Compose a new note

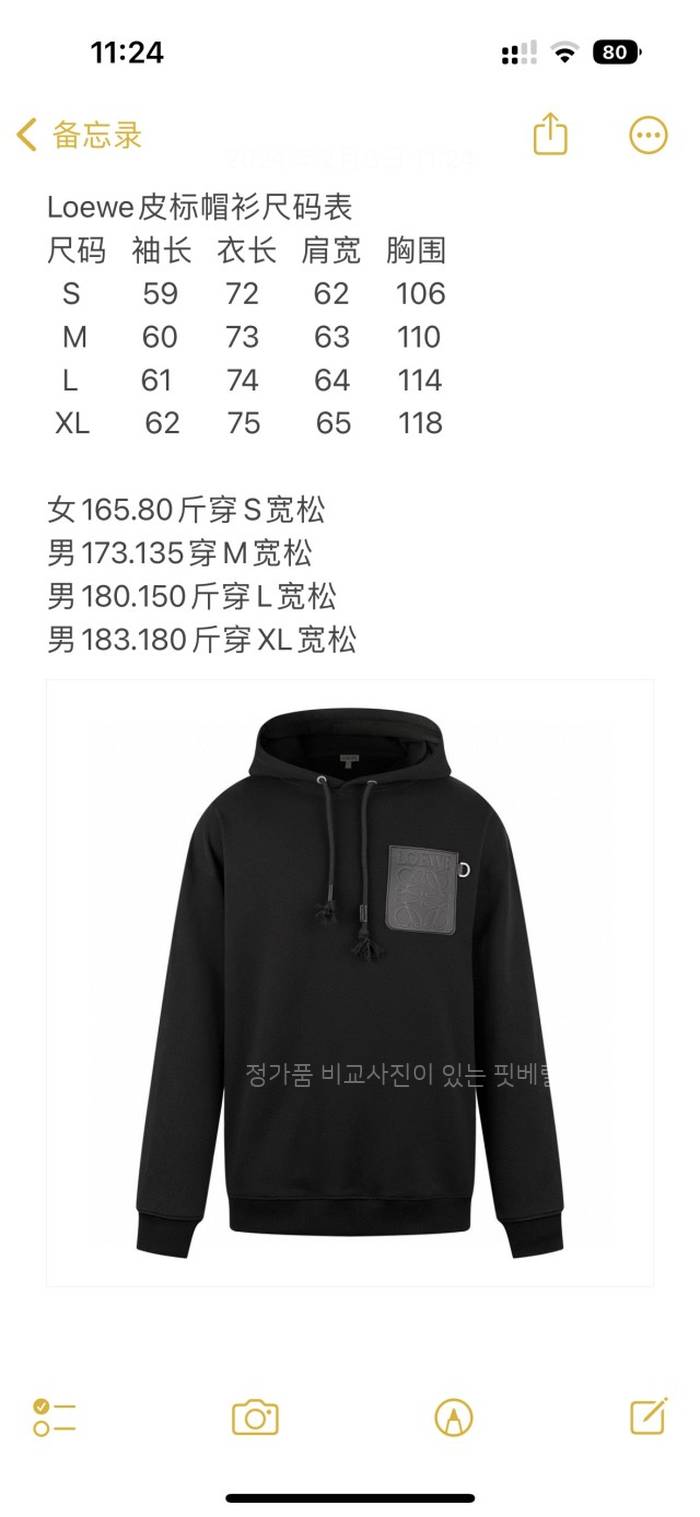(648, 1415)
